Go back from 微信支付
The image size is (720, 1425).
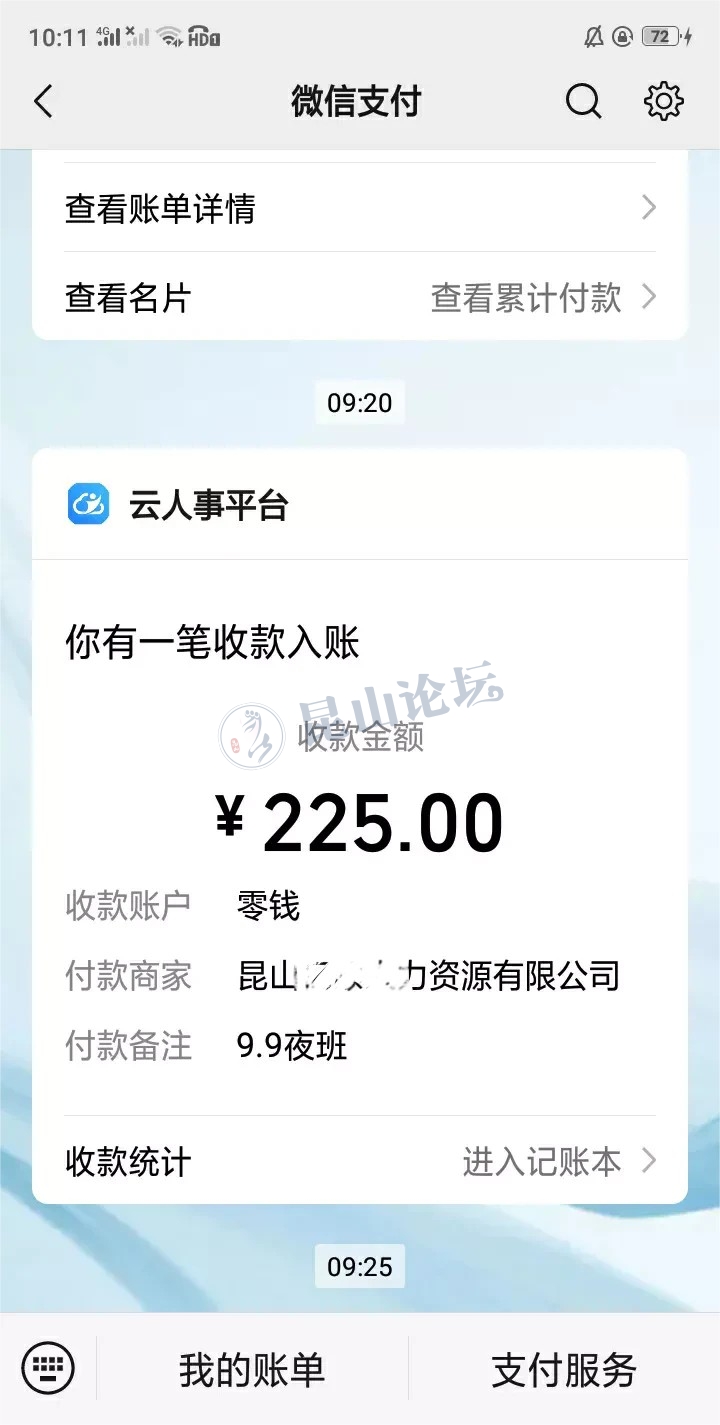click(x=43, y=102)
